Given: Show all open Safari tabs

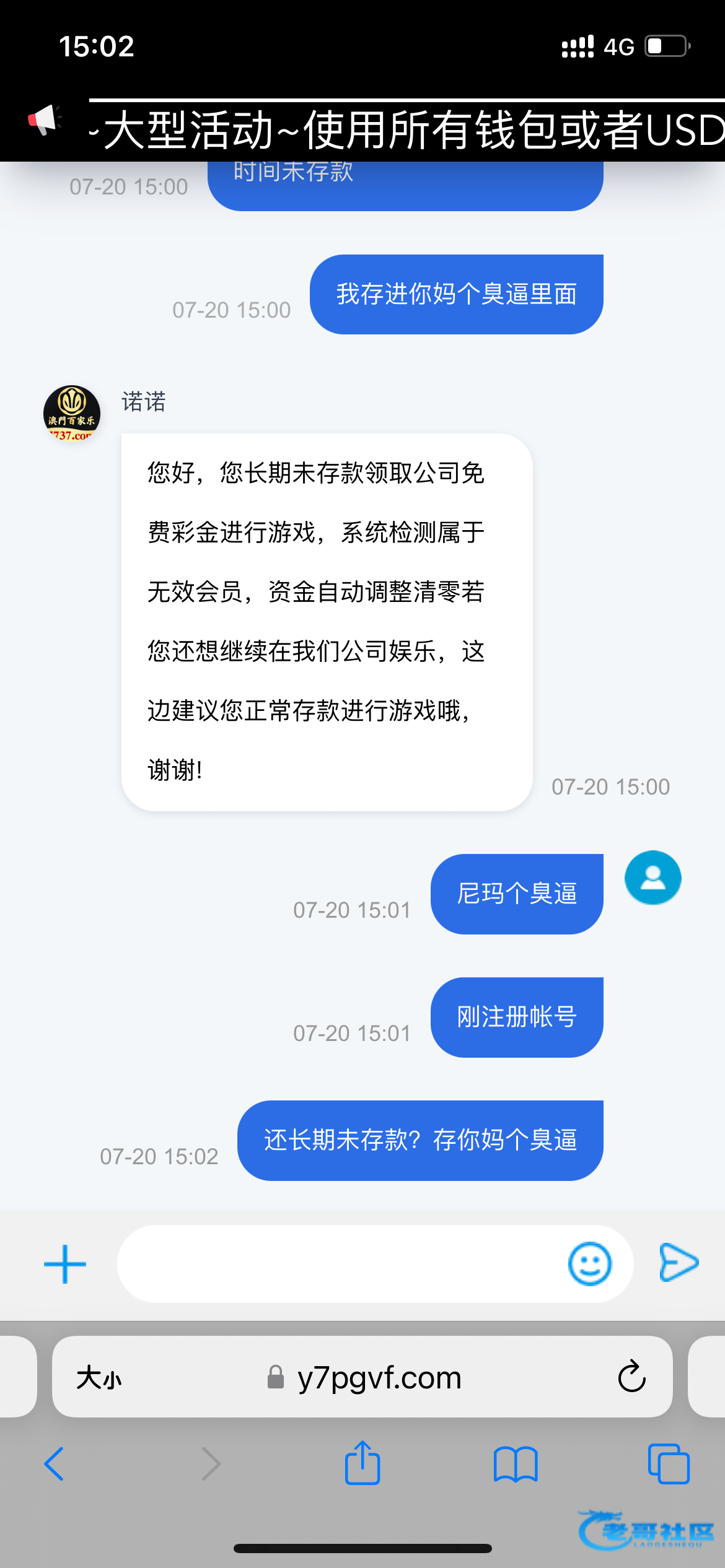Looking at the screenshot, I should (x=669, y=1464).
